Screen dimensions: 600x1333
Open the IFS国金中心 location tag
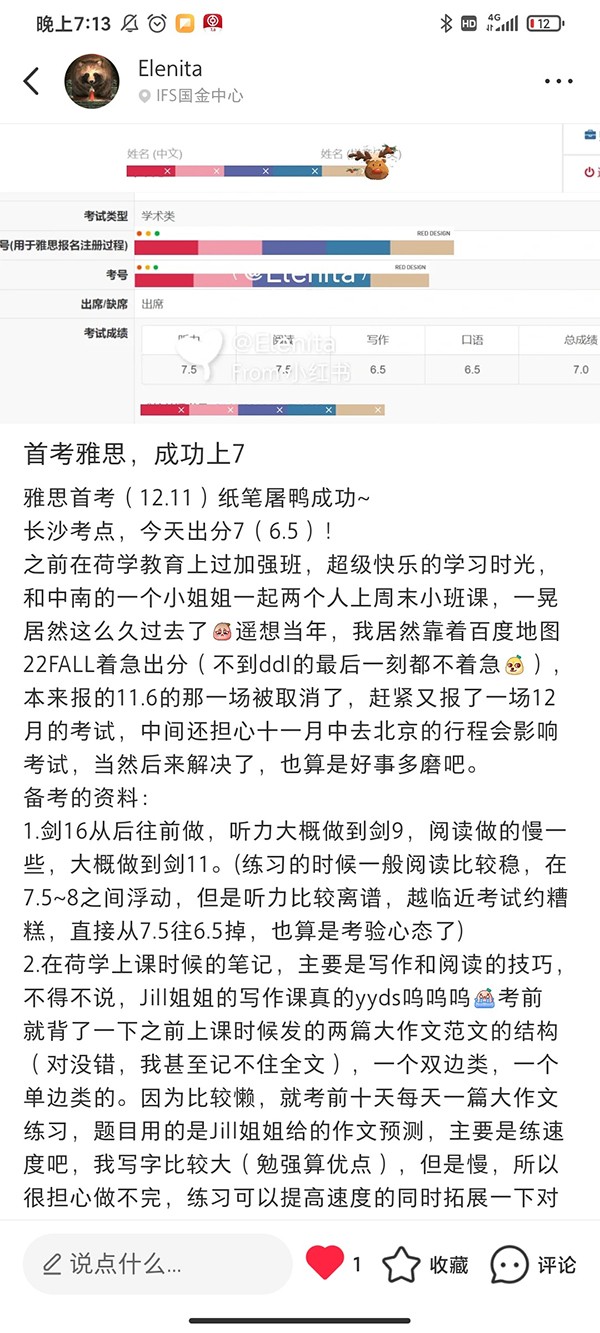pos(191,96)
